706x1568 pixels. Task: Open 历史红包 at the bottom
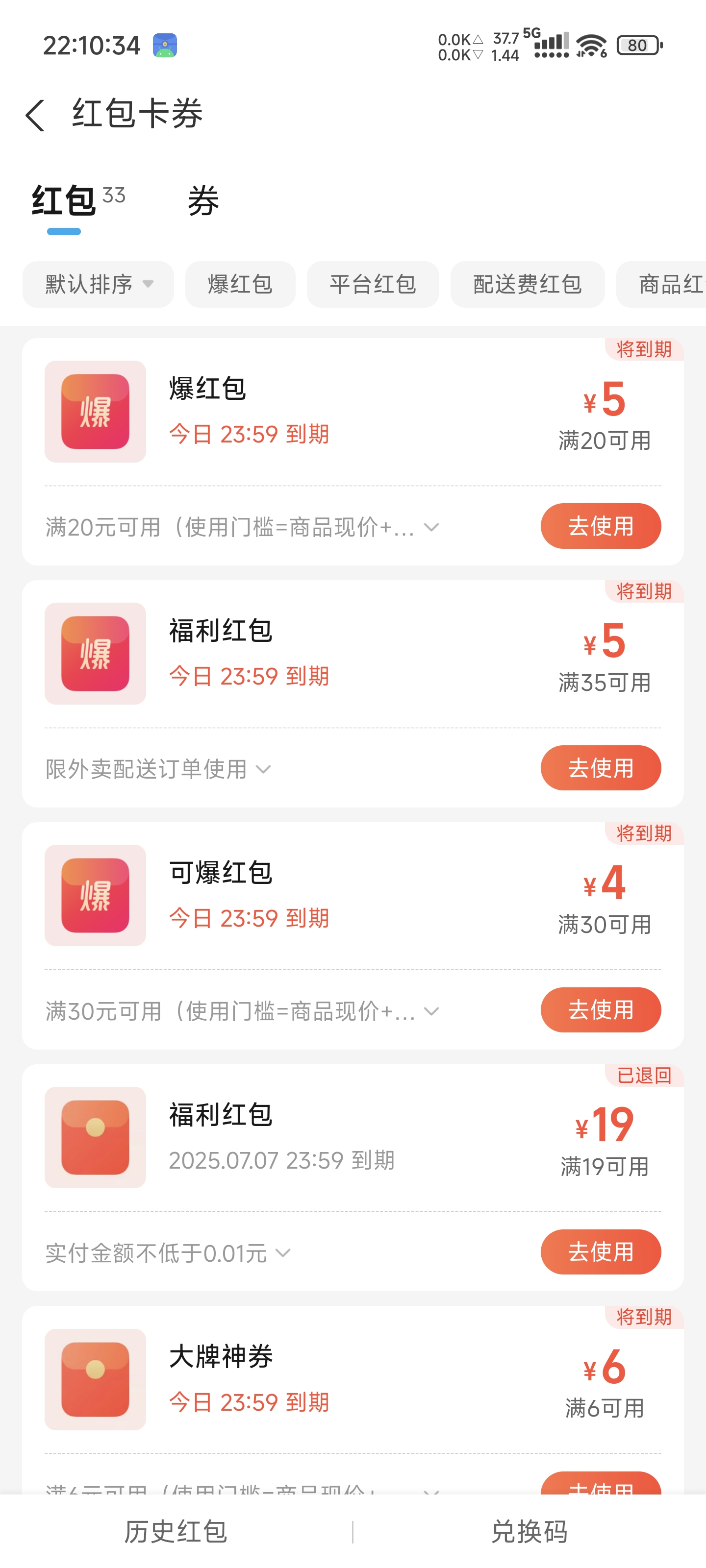coord(176,1531)
